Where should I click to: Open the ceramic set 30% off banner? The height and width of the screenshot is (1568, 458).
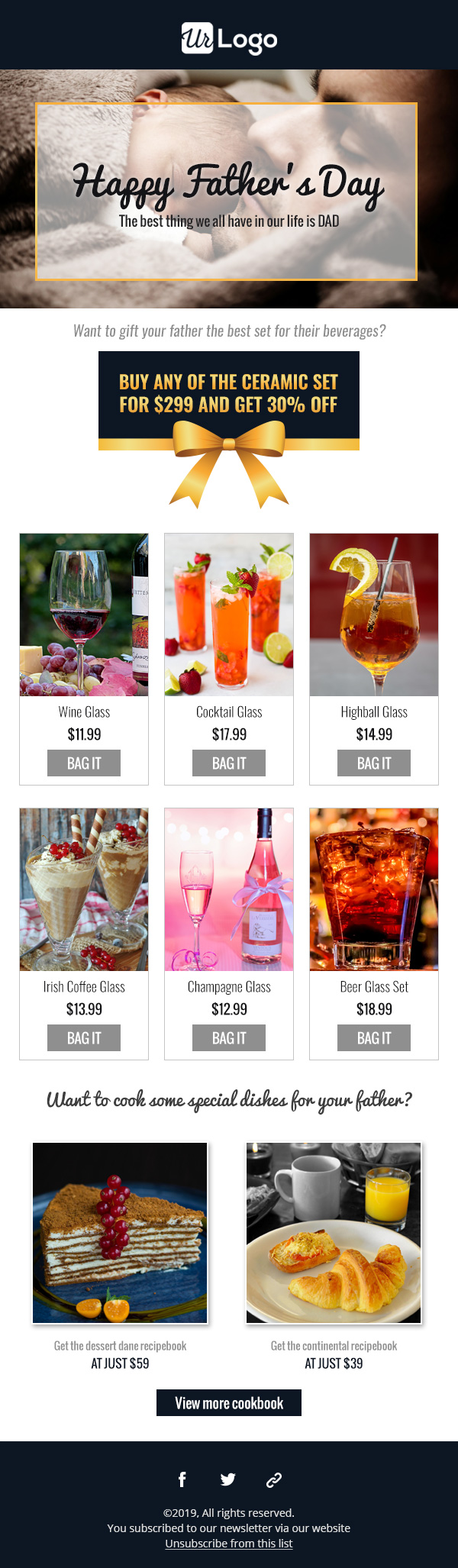[229, 394]
